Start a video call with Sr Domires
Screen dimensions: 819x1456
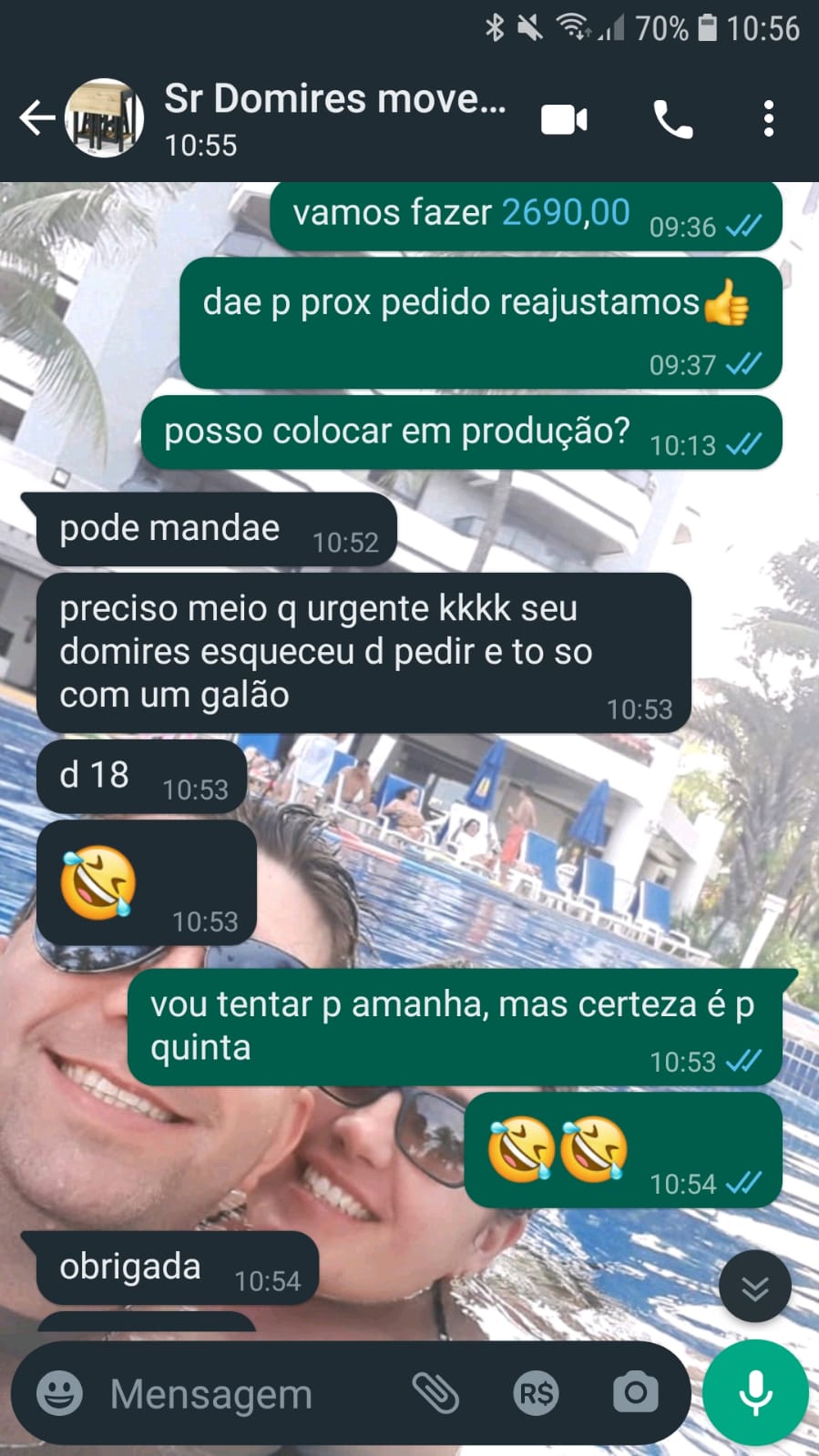564,119
